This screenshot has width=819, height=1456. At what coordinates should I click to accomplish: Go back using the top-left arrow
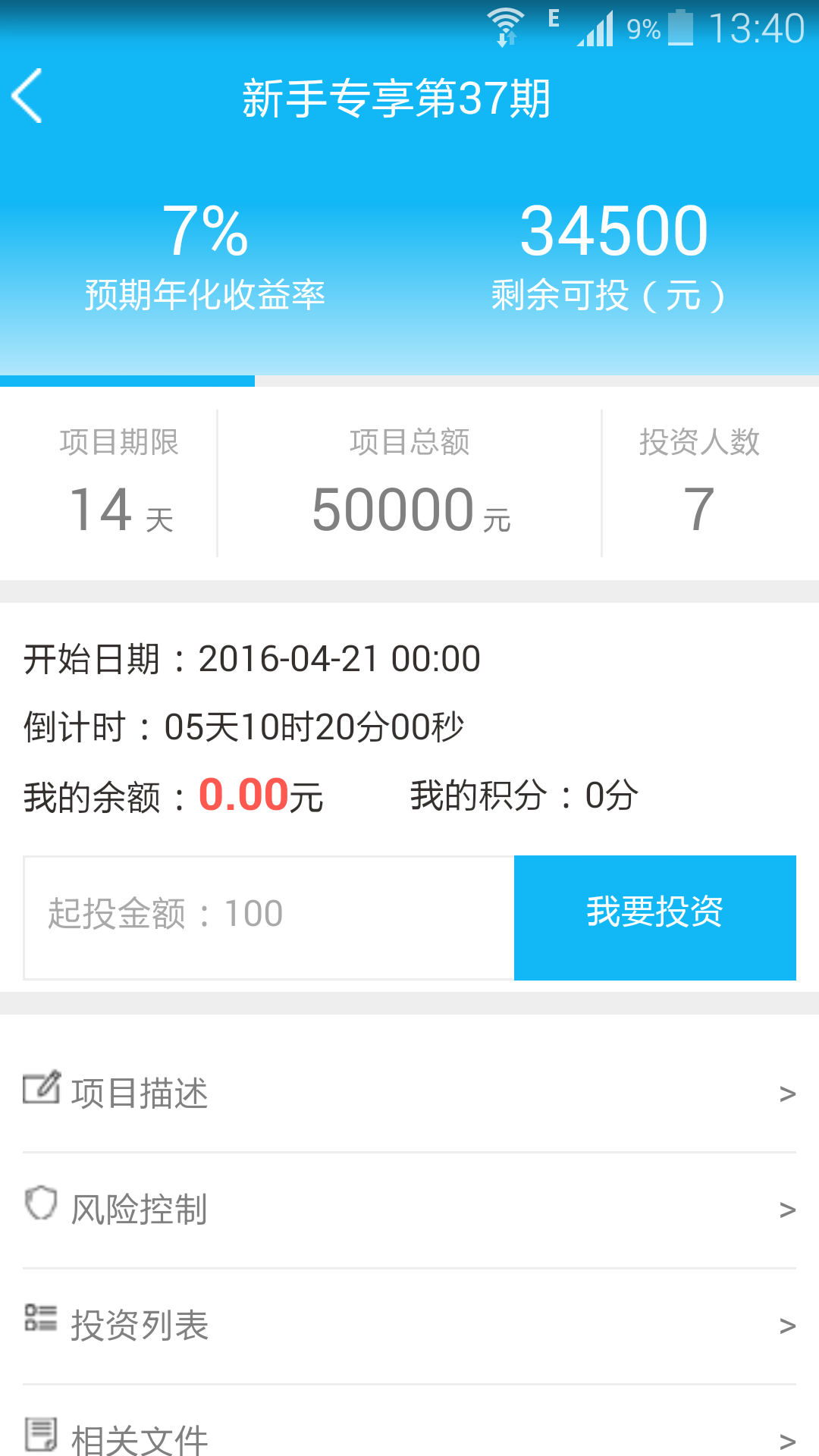point(28,96)
